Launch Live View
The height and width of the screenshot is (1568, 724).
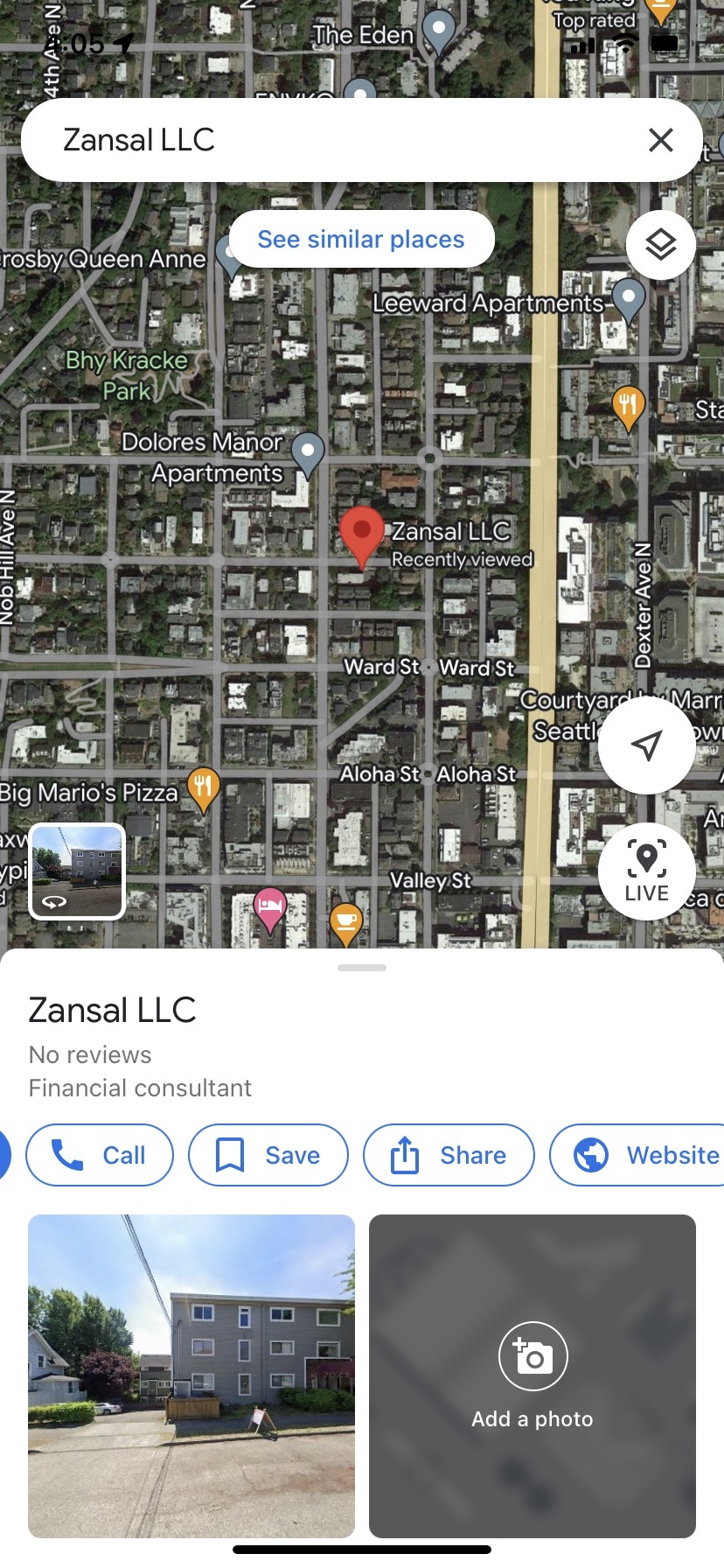click(x=646, y=871)
